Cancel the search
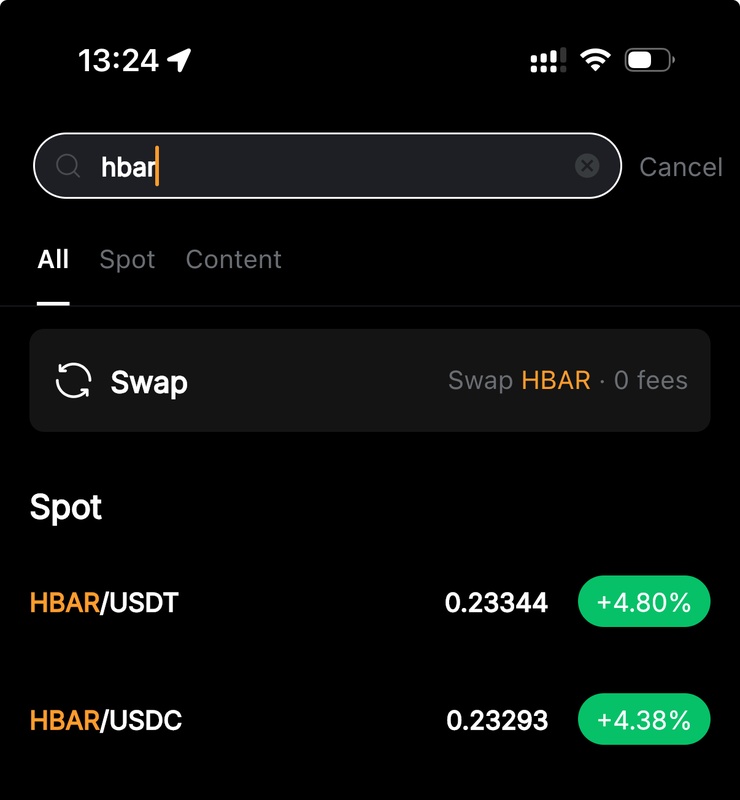The width and height of the screenshot is (740, 800). [680, 167]
